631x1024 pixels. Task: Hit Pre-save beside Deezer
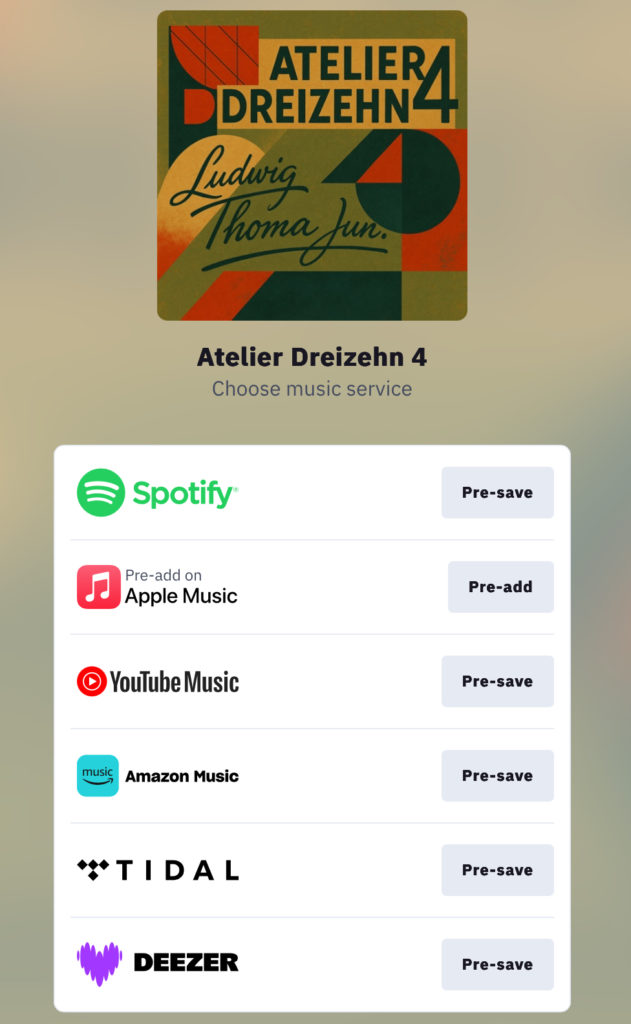pos(497,965)
